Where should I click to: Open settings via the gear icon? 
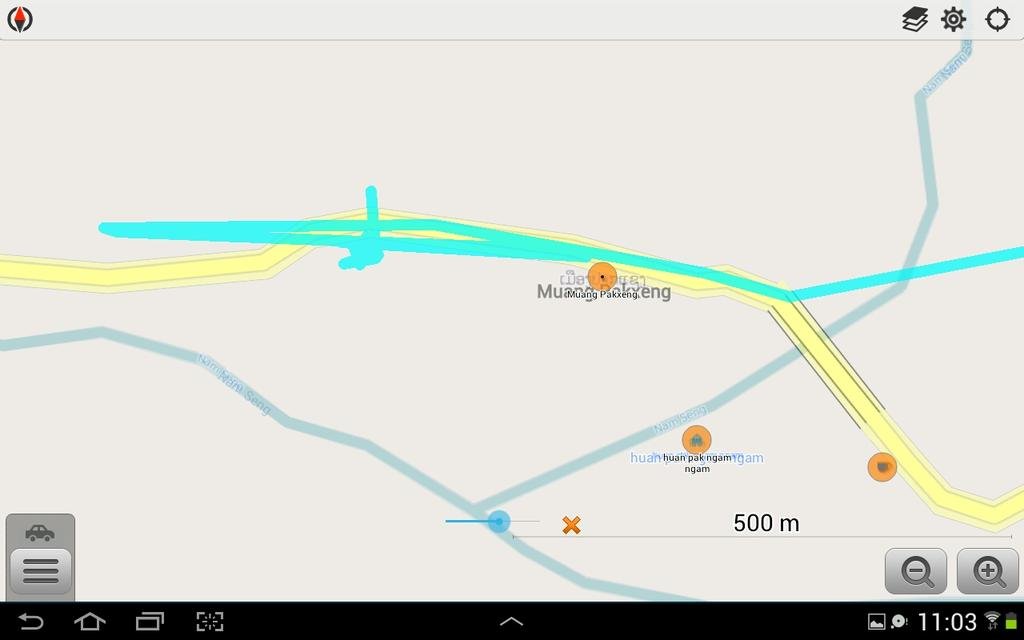click(954, 20)
